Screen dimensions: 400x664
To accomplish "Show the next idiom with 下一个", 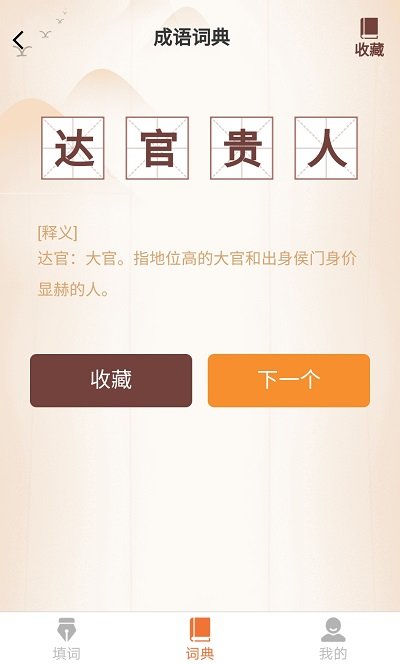I will coord(289,380).
